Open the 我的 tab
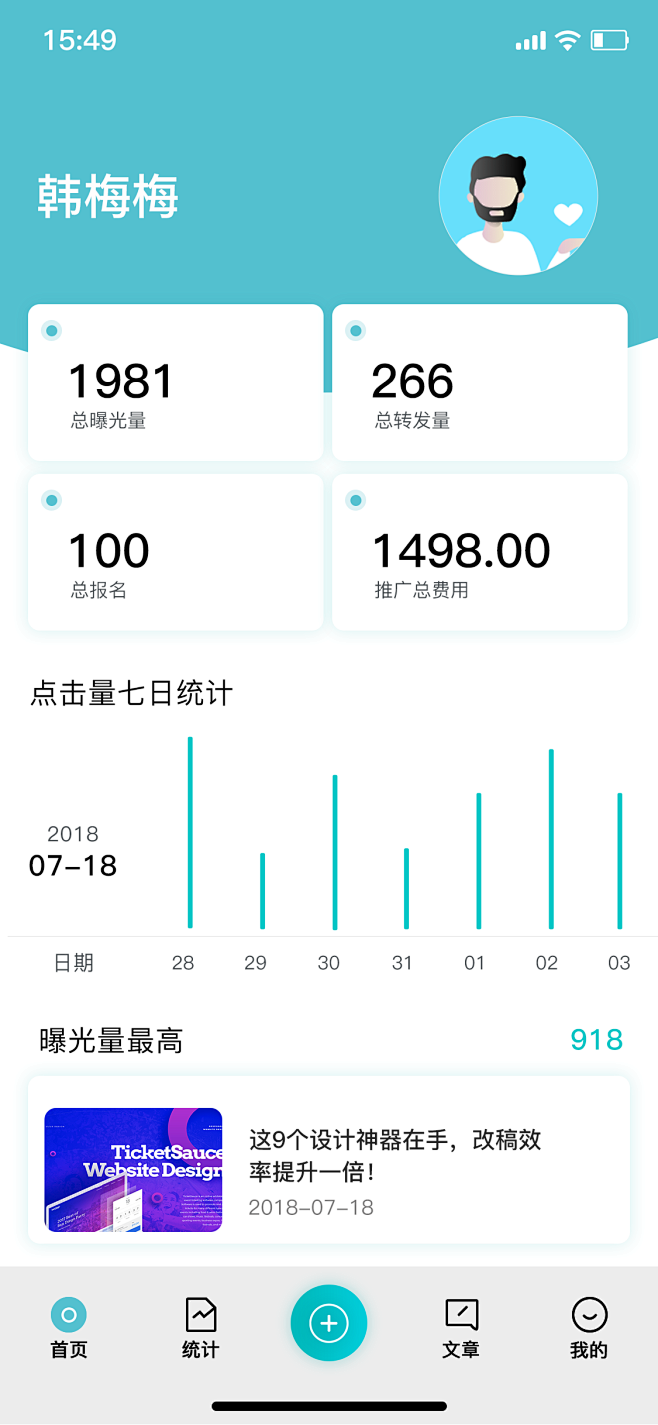Screen dimensions: 658x1425 click(x=589, y=1327)
